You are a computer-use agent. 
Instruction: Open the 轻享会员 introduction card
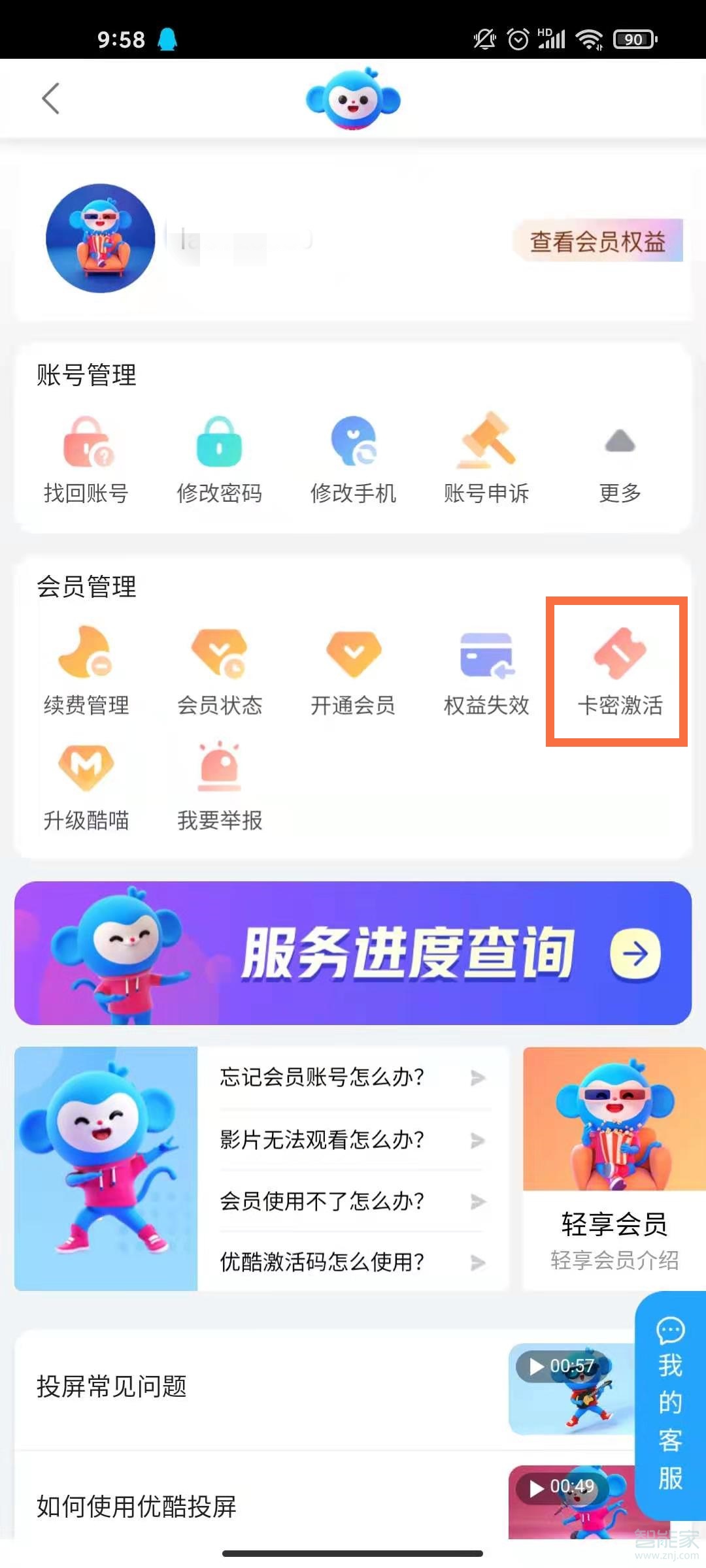tap(613, 1169)
